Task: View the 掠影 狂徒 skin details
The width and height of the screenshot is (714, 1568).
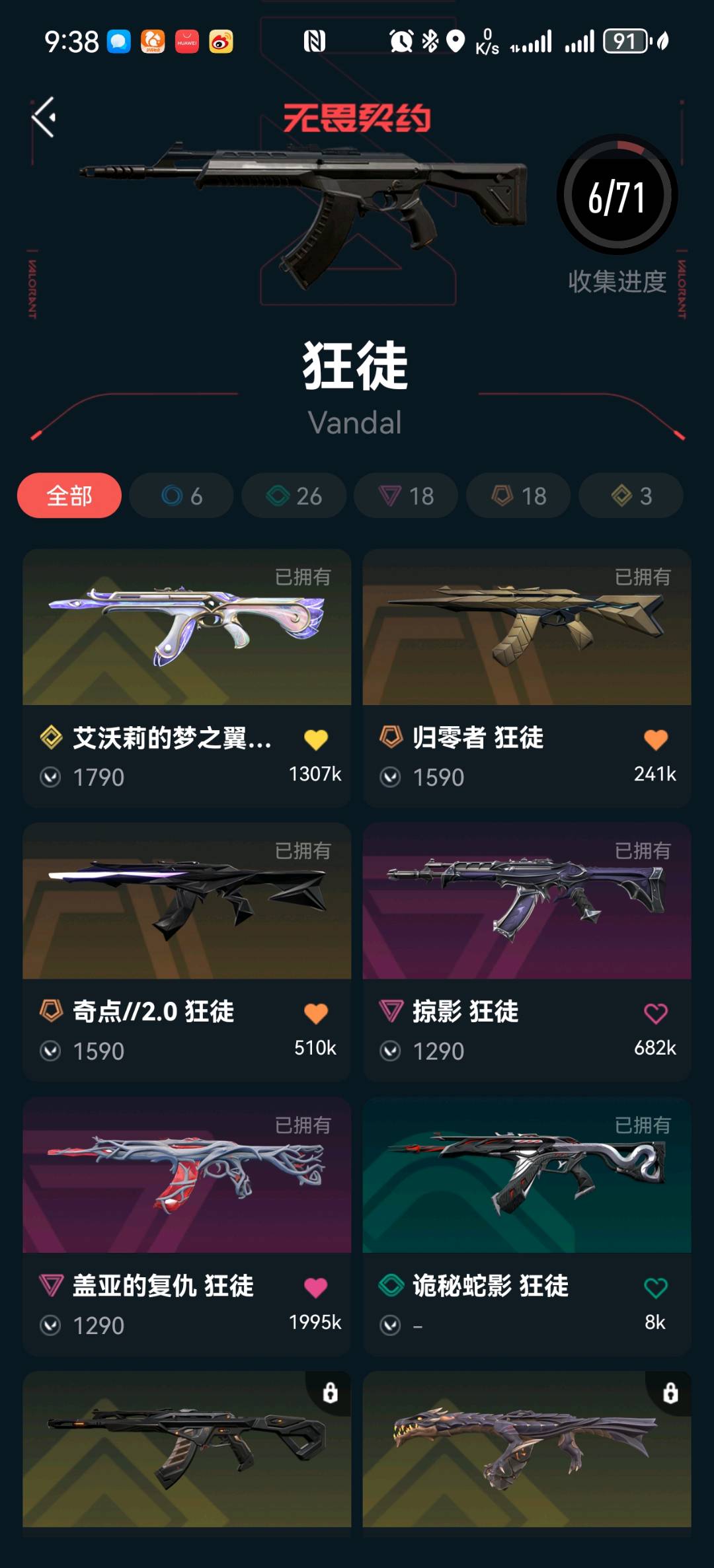Action: 526,901
